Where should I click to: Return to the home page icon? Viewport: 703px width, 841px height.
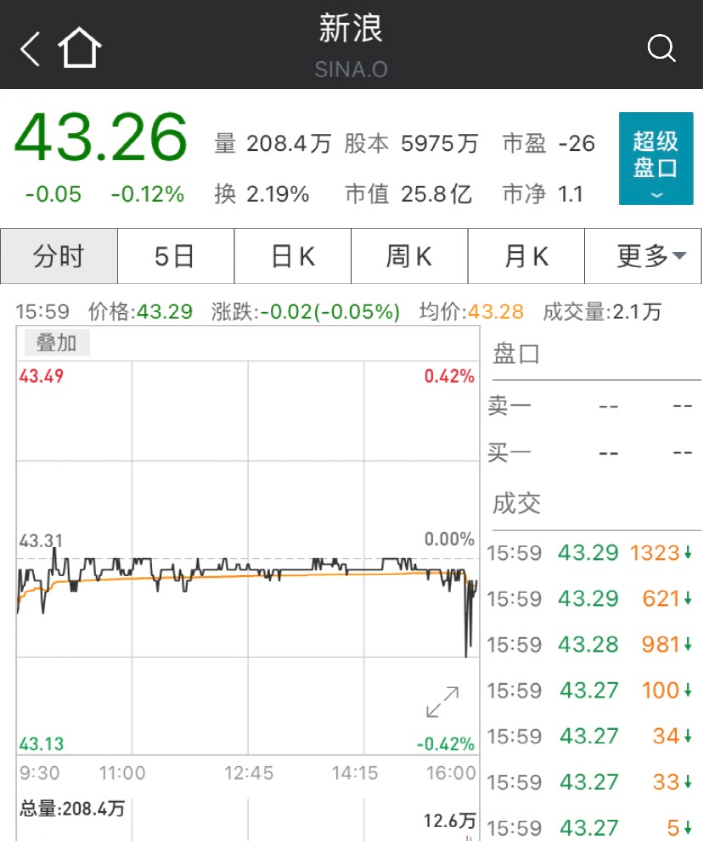tap(80, 48)
